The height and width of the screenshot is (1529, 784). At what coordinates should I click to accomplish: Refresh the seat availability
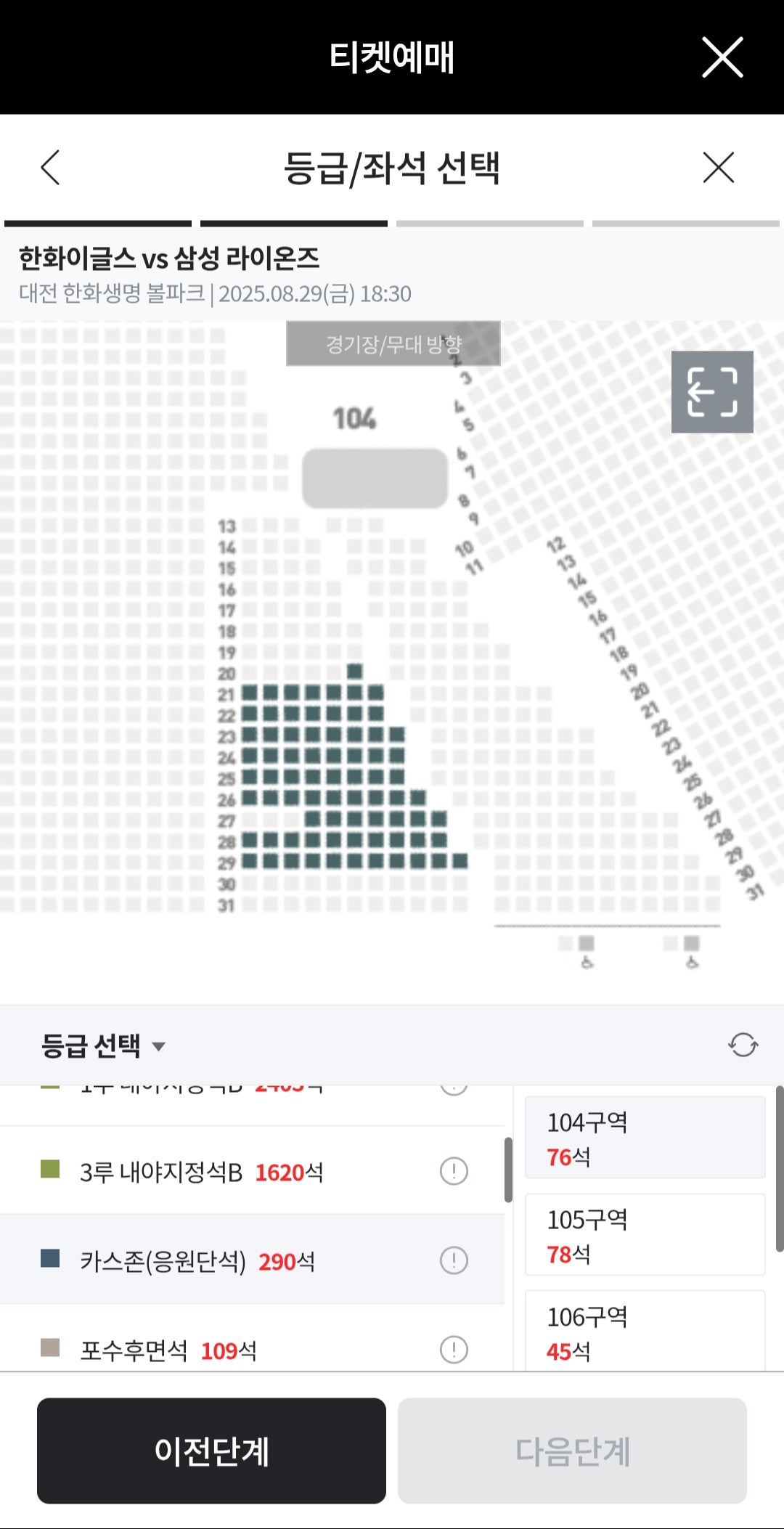coord(743,1045)
